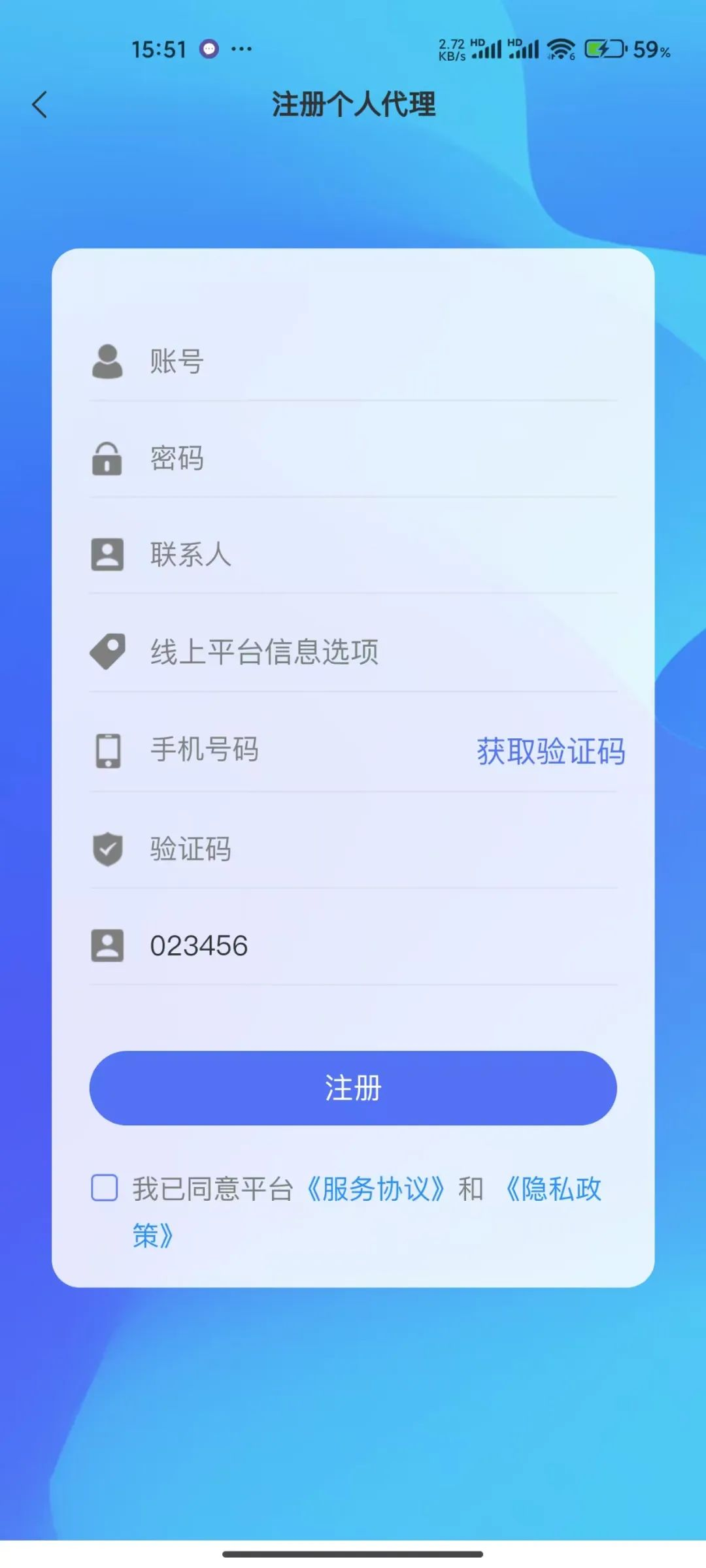Image resolution: width=706 pixels, height=1568 pixels.
Task: Go back using the top-left arrow
Action: (x=40, y=105)
